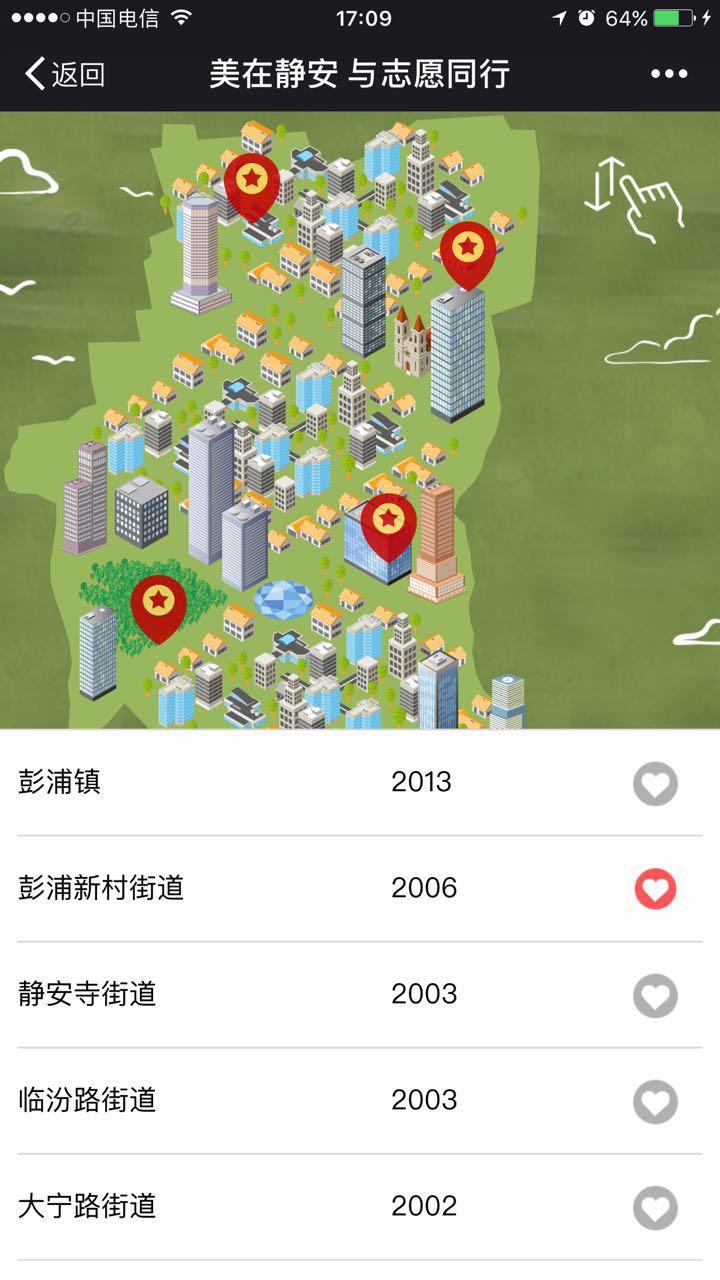Go back using the 返回 button
This screenshot has height=1280, width=720.
[65, 74]
